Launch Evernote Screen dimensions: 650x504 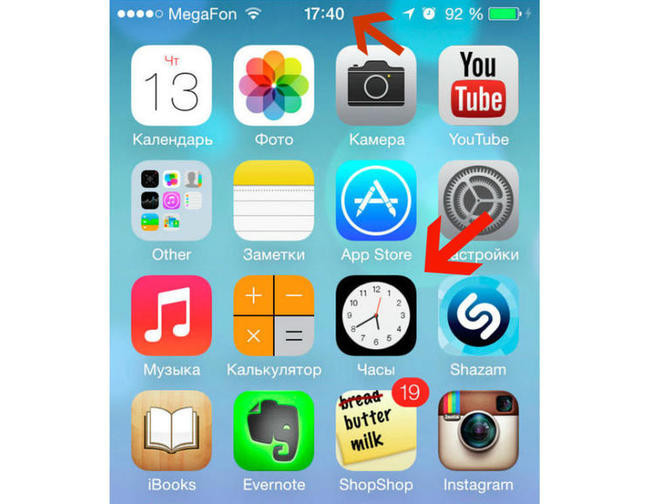coord(273,430)
